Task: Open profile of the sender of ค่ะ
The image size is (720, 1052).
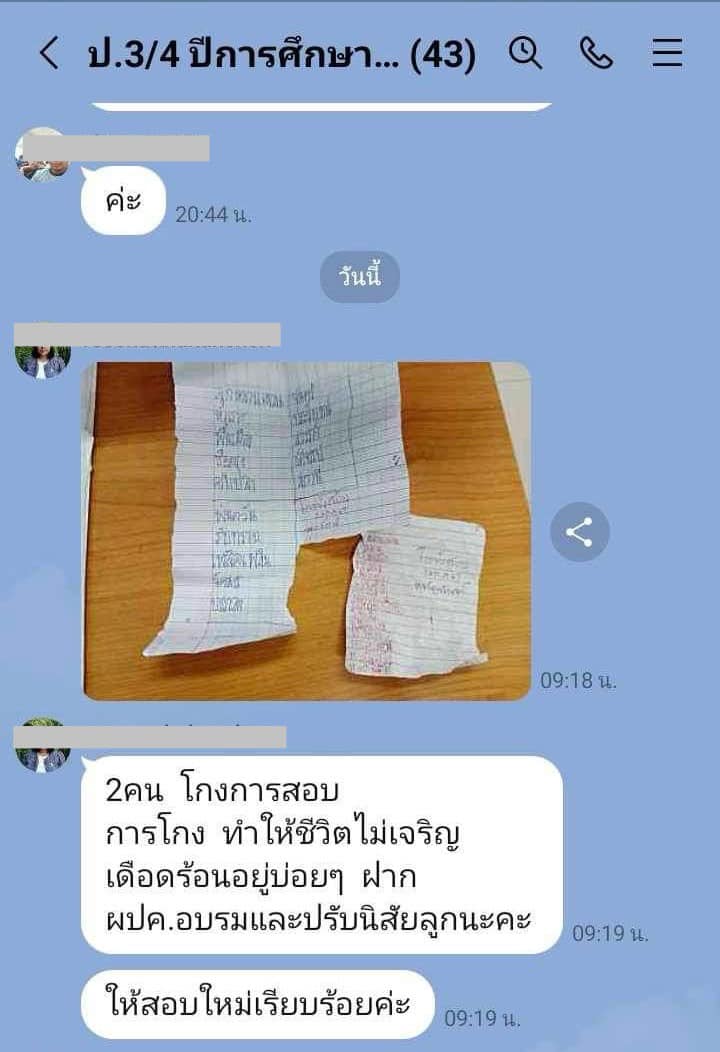Action: point(42,157)
